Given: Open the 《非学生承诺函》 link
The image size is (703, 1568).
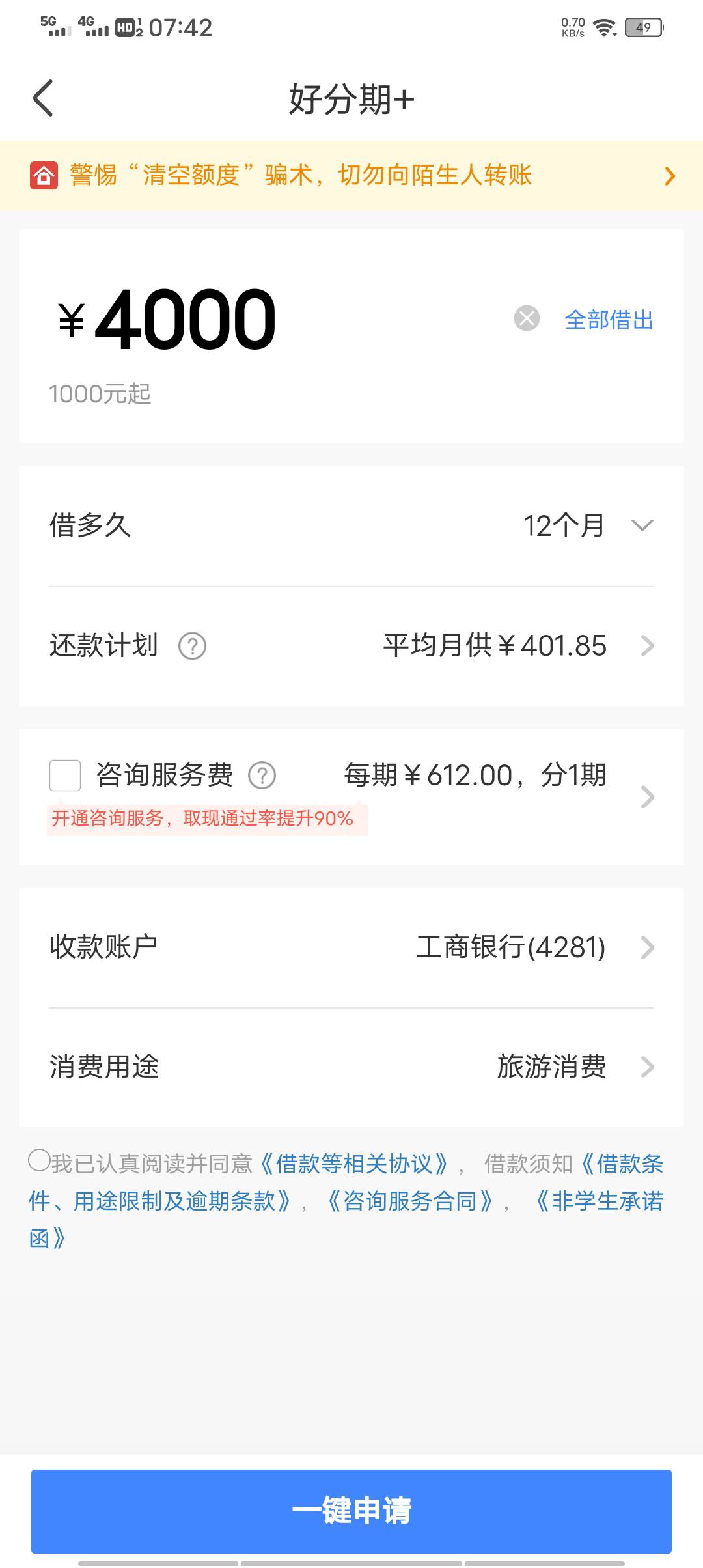Looking at the screenshot, I should (x=345, y=1219).
